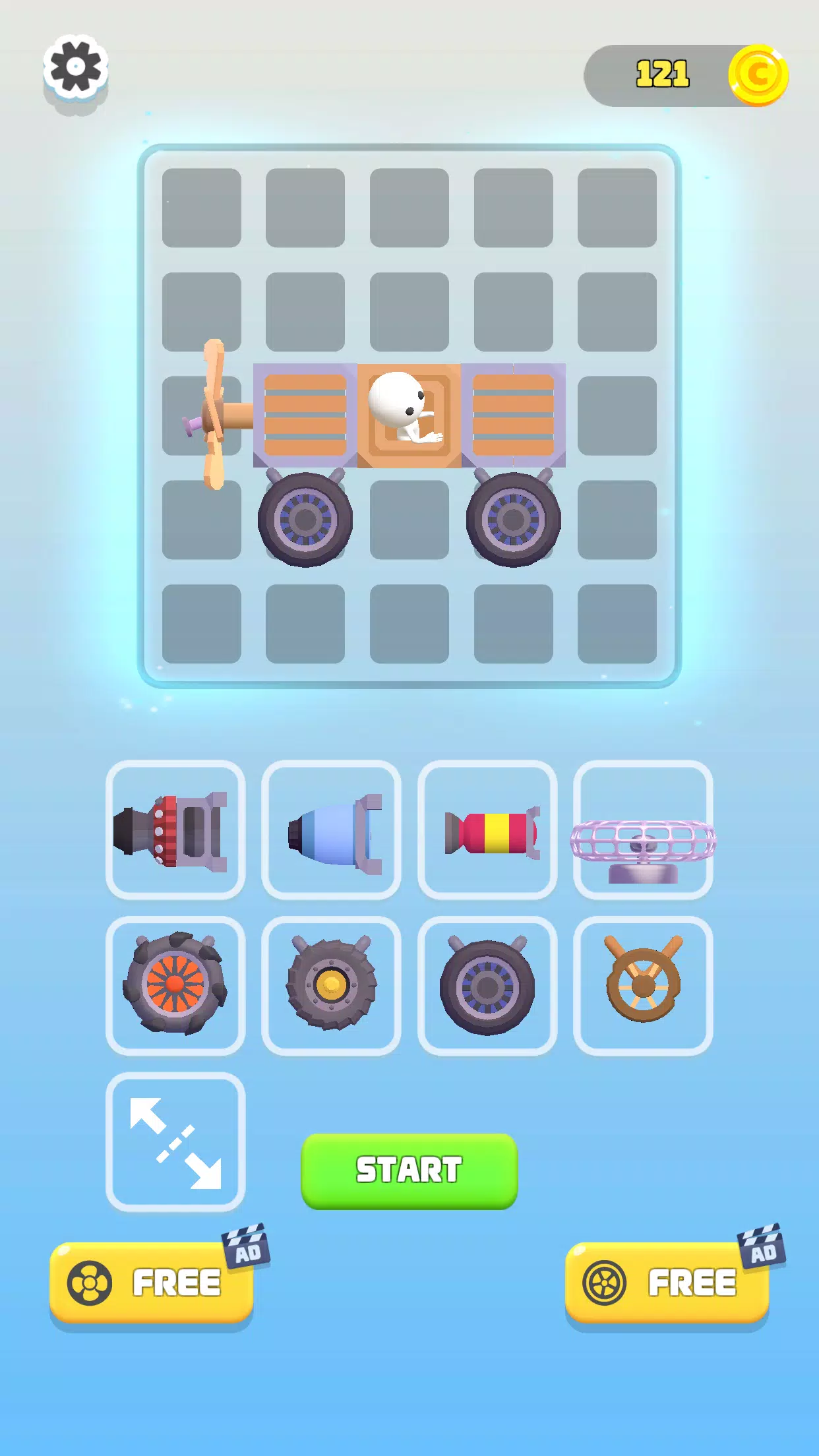Viewport: 819px width, 1456px height.
Task: Tap the expand grid arrows tile
Action: (x=175, y=1142)
